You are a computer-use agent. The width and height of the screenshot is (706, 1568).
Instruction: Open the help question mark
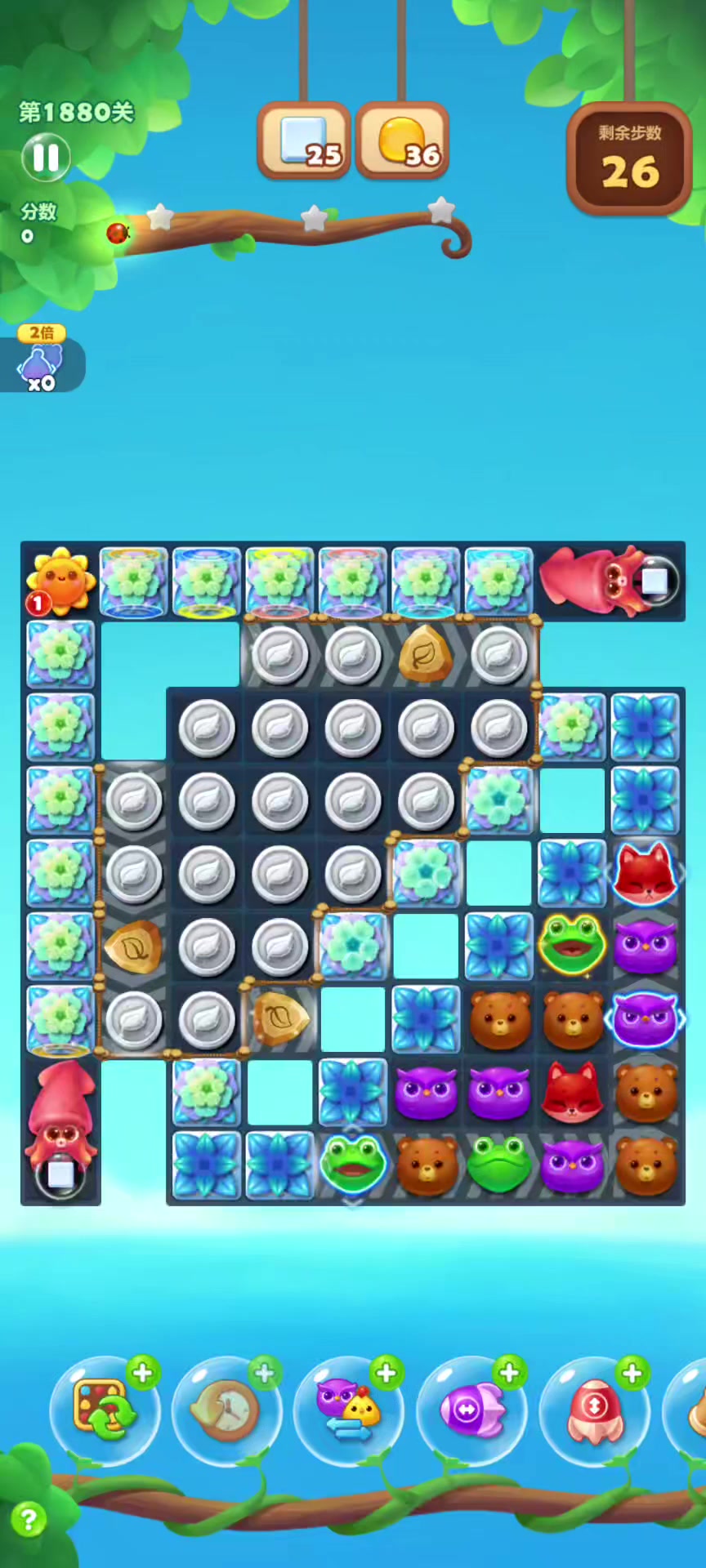(x=29, y=1520)
